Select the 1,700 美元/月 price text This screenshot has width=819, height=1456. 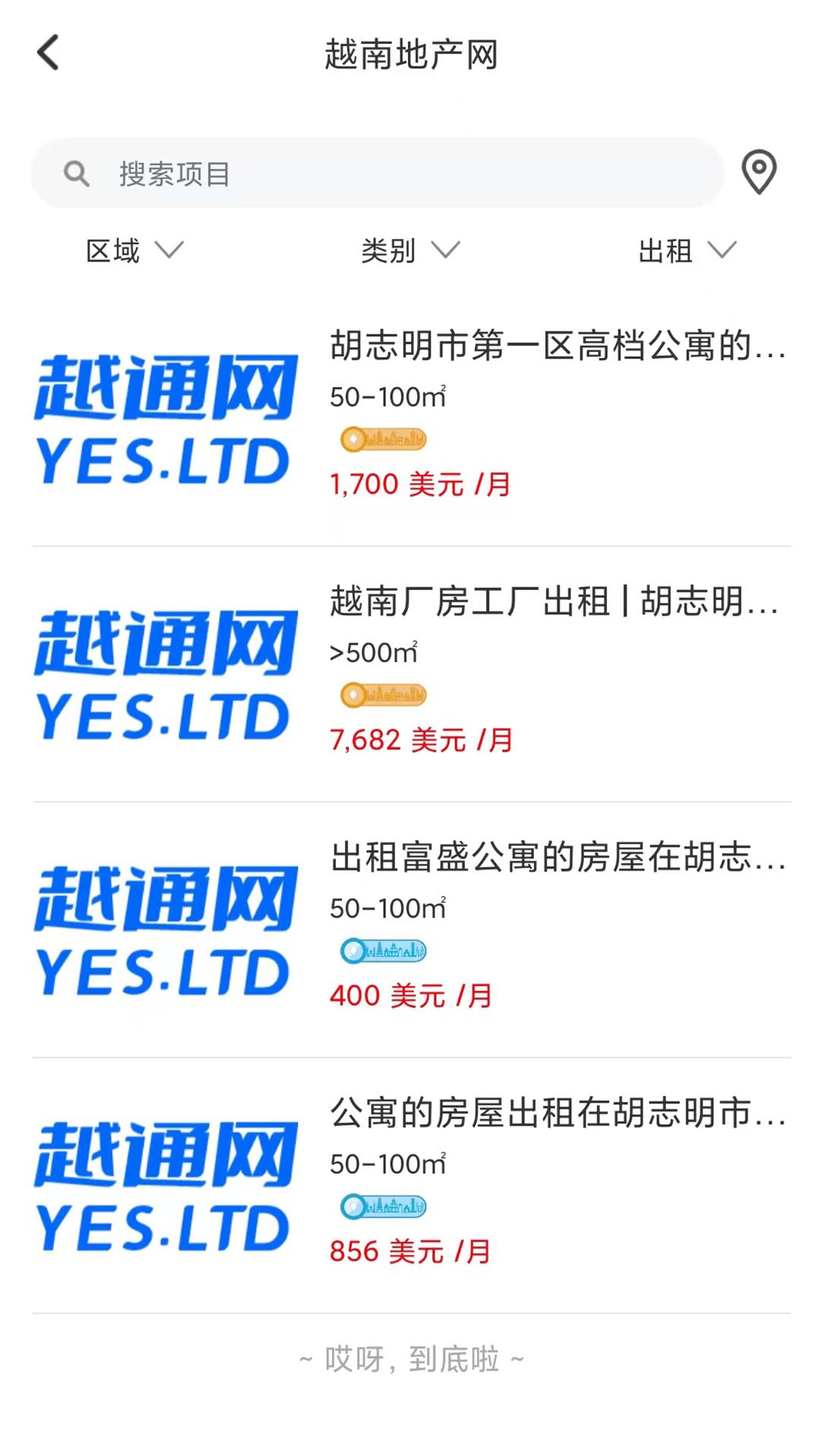[x=419, y=485]
